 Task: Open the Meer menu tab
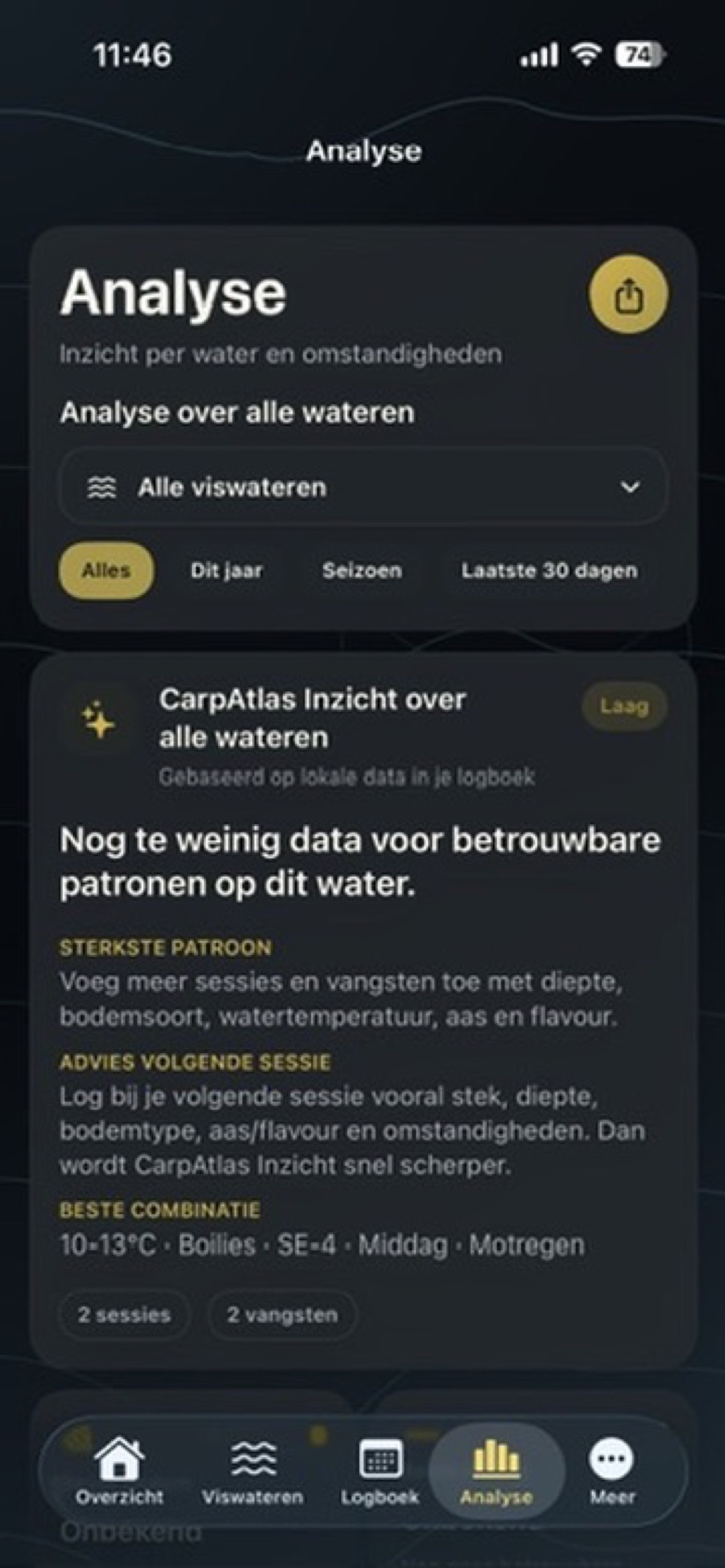point(612,1470)
